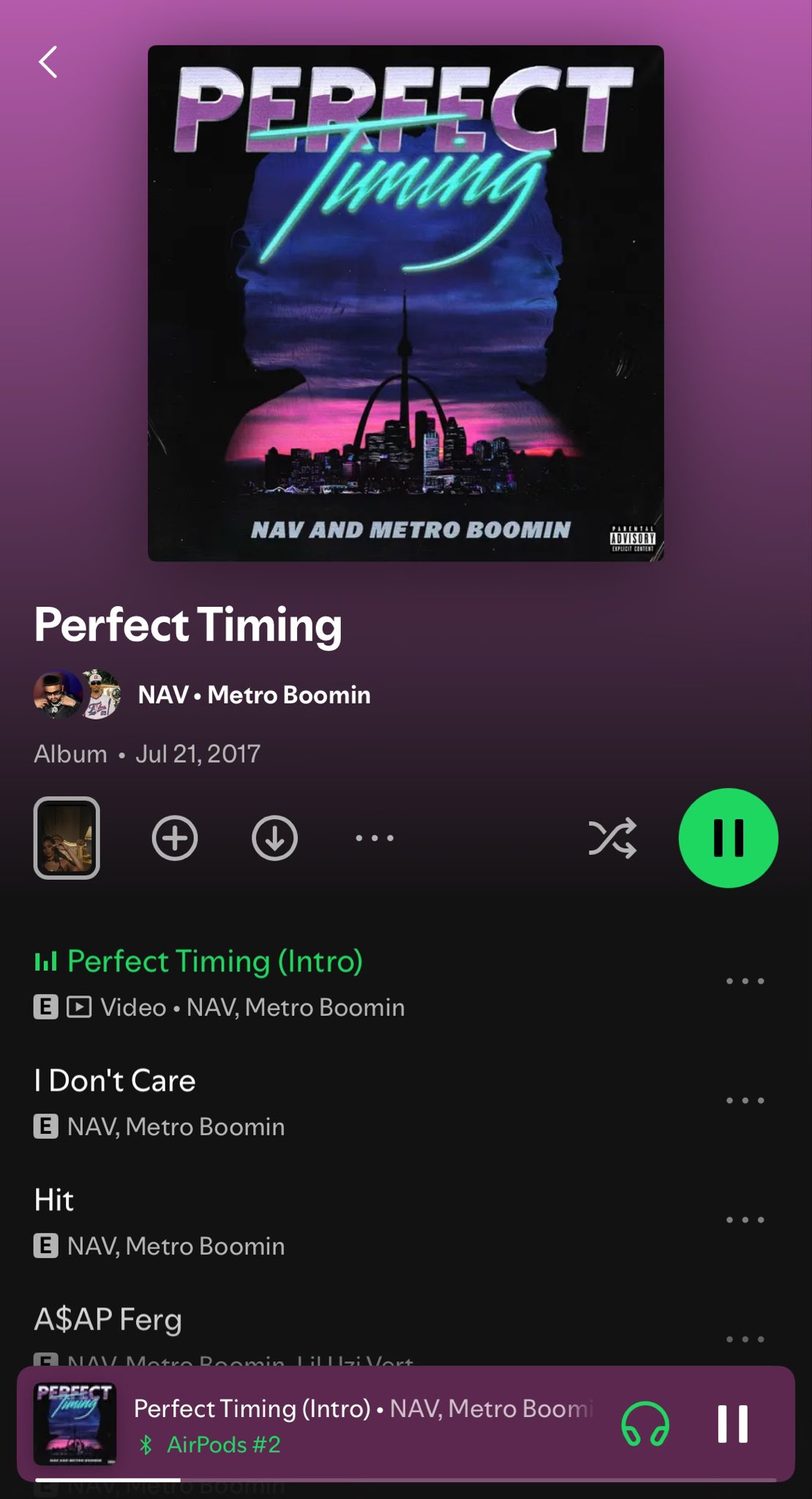Select the Perfect Timing (Intro) track
The height and width of the screenshot is (1499, 812).
tap(215, 962)
